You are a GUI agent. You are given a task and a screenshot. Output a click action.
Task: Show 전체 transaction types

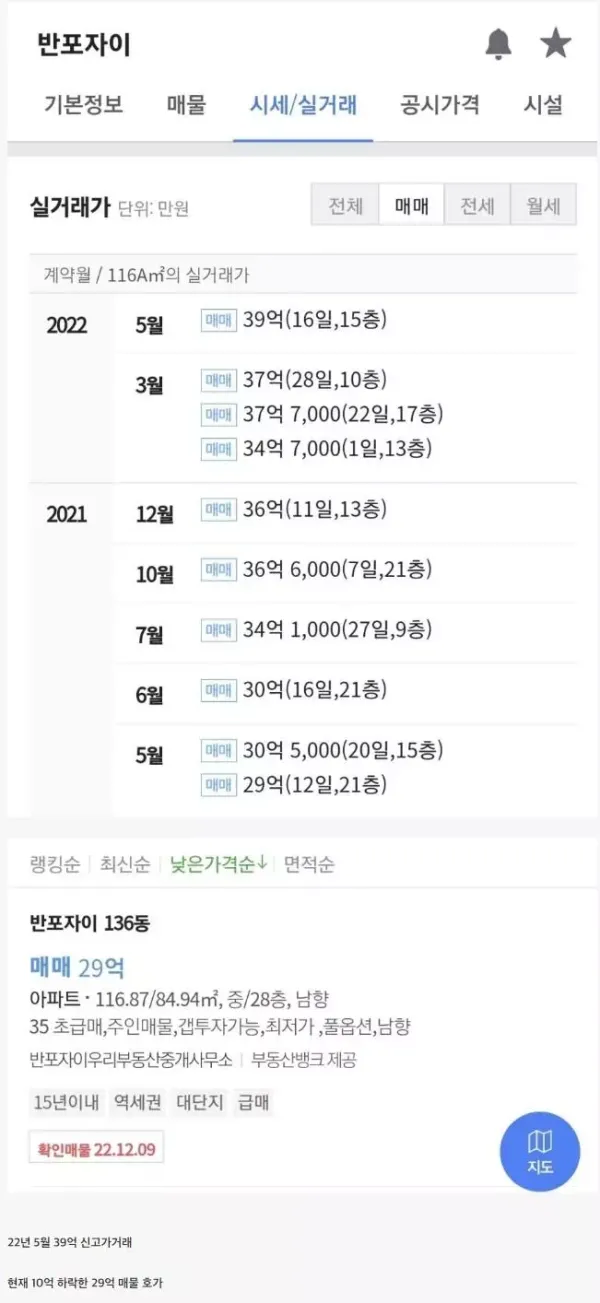coord(345,206)
